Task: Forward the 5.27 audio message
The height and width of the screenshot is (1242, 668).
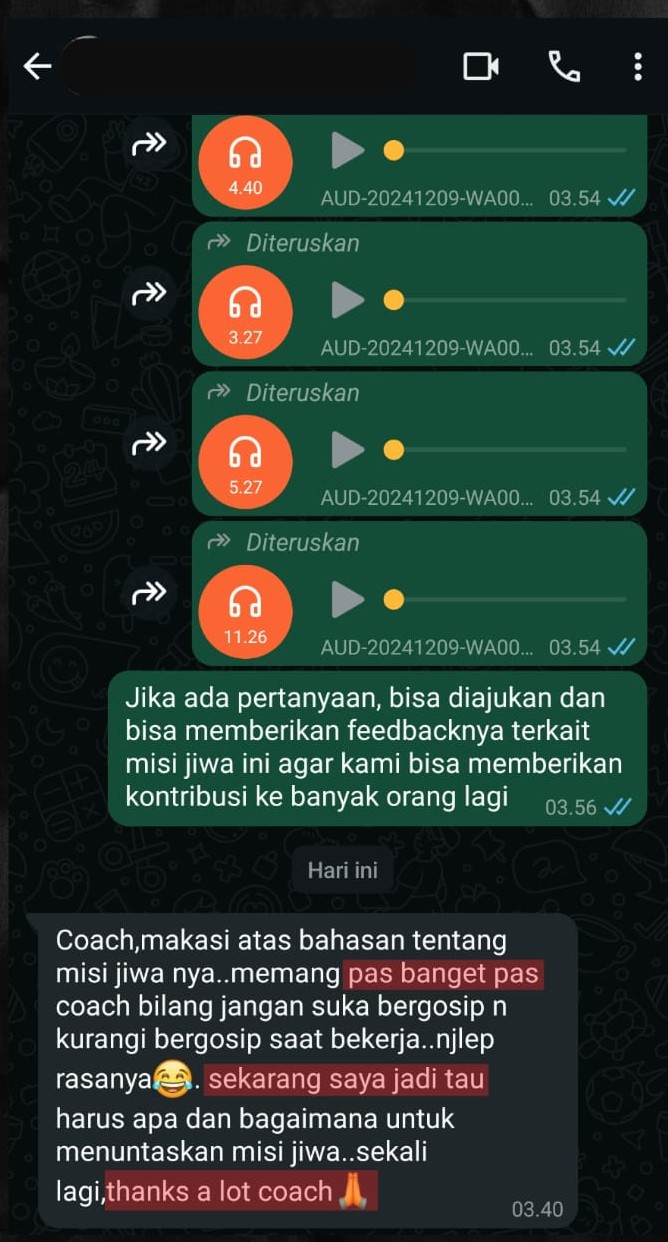Action: (x=149, y=444)
